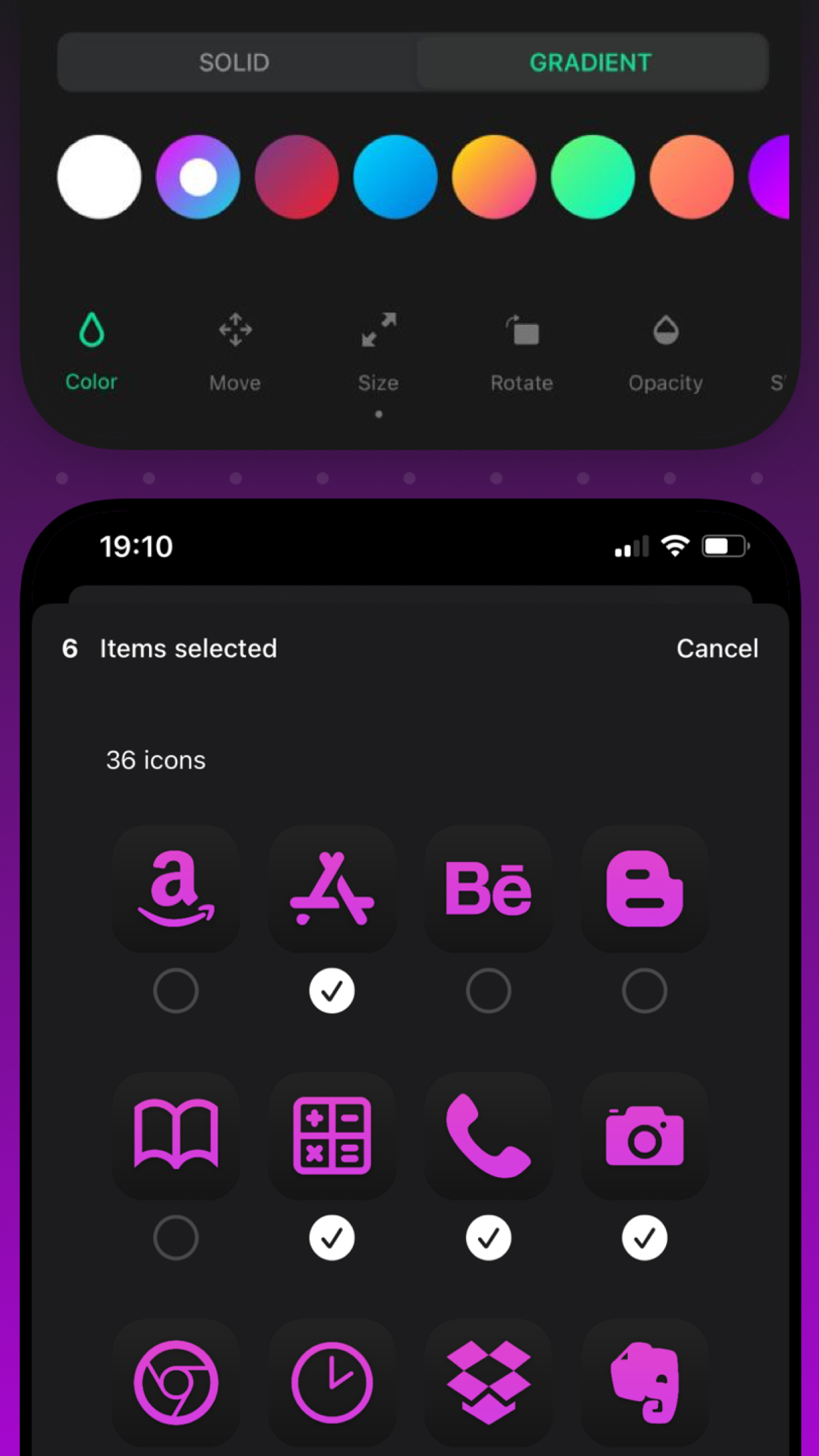Viewport: 819px width, 1456px height.
Task: Switch to the GRADIENT tab
Action: (590, 62)
